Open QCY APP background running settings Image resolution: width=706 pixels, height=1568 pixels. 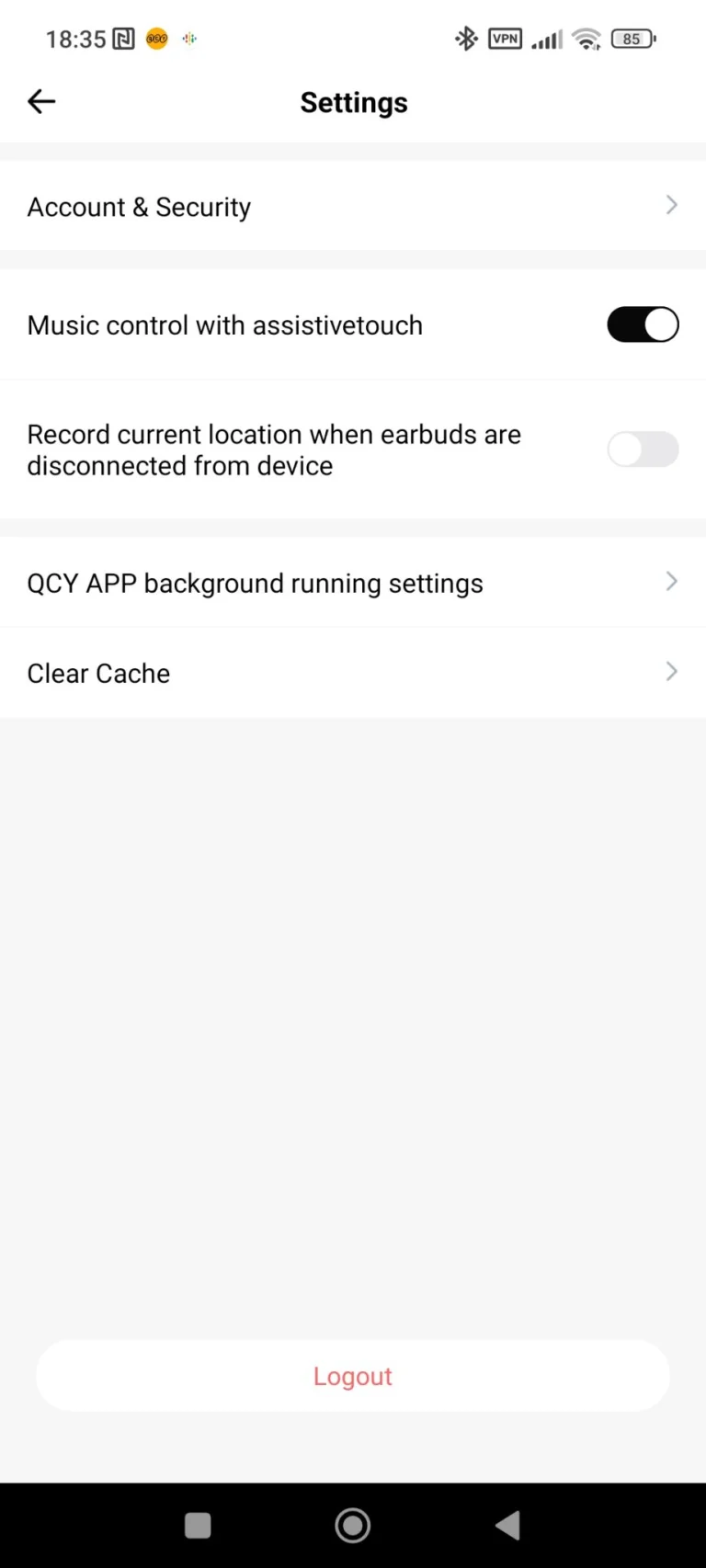tap(353, 583)
